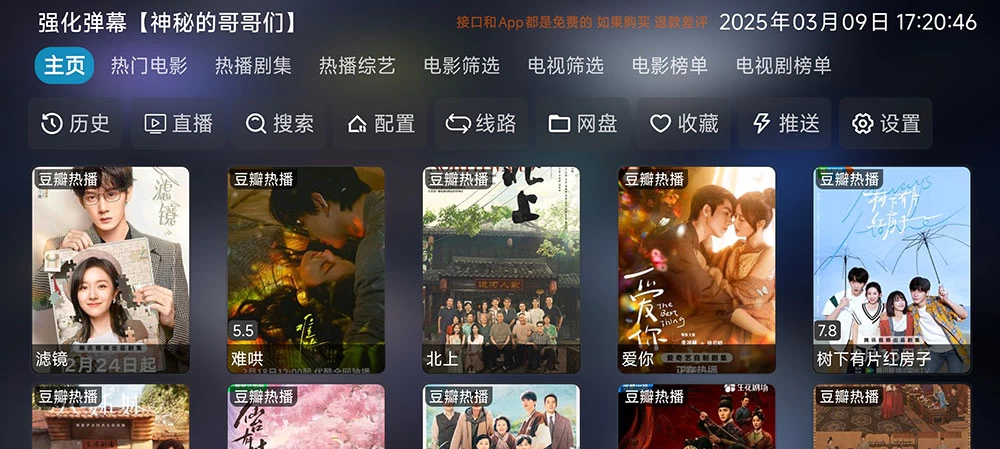Open watch 历史 button
1000x449 pixels.
coord(75,124)
